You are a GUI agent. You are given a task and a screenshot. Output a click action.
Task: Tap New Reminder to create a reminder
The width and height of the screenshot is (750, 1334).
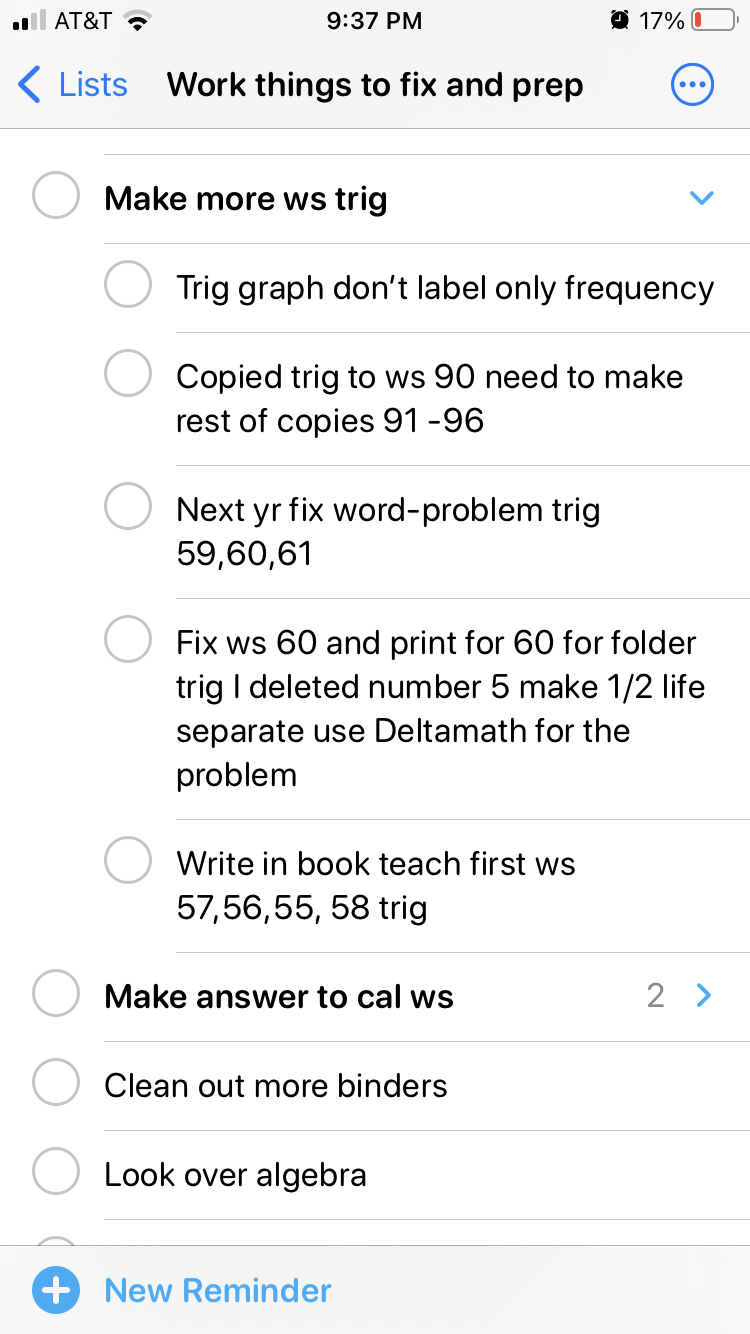[217, 1290]
